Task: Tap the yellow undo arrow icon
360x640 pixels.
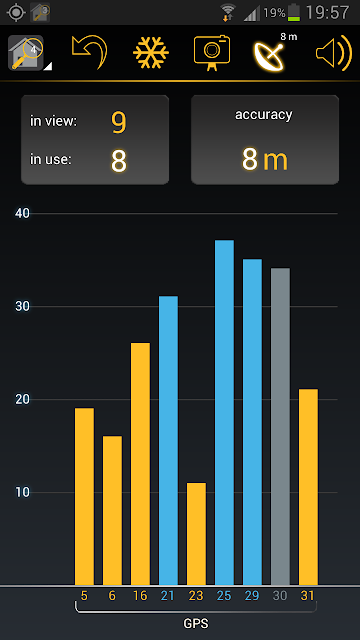Action: click(89, 53)
